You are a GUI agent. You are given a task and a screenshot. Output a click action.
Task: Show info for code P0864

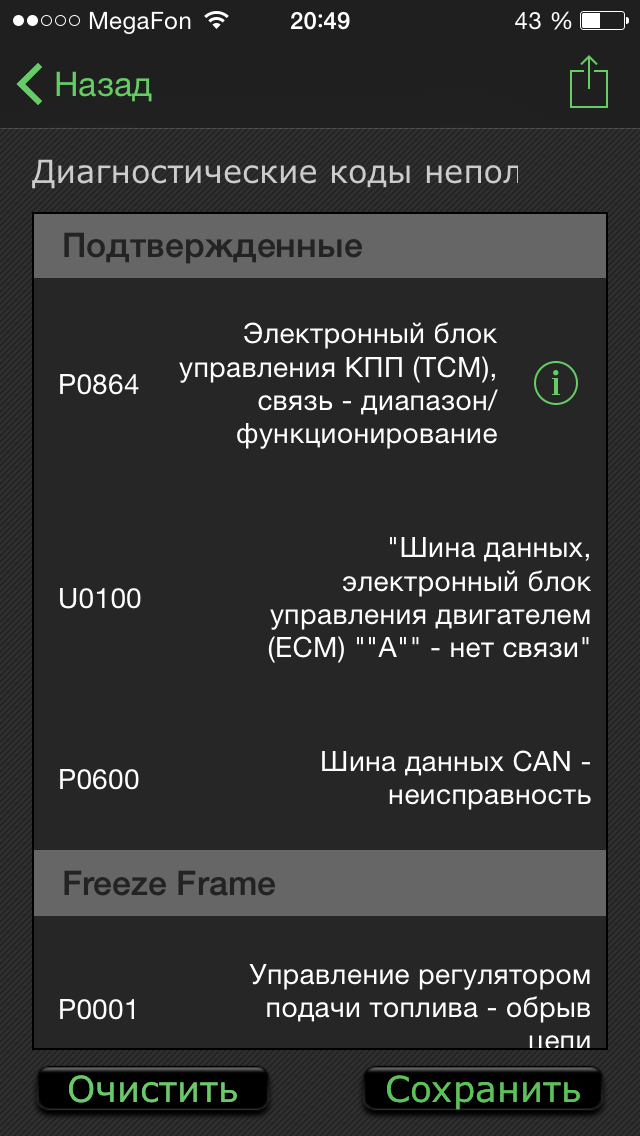pyautogui.click(x=557, y=384)
